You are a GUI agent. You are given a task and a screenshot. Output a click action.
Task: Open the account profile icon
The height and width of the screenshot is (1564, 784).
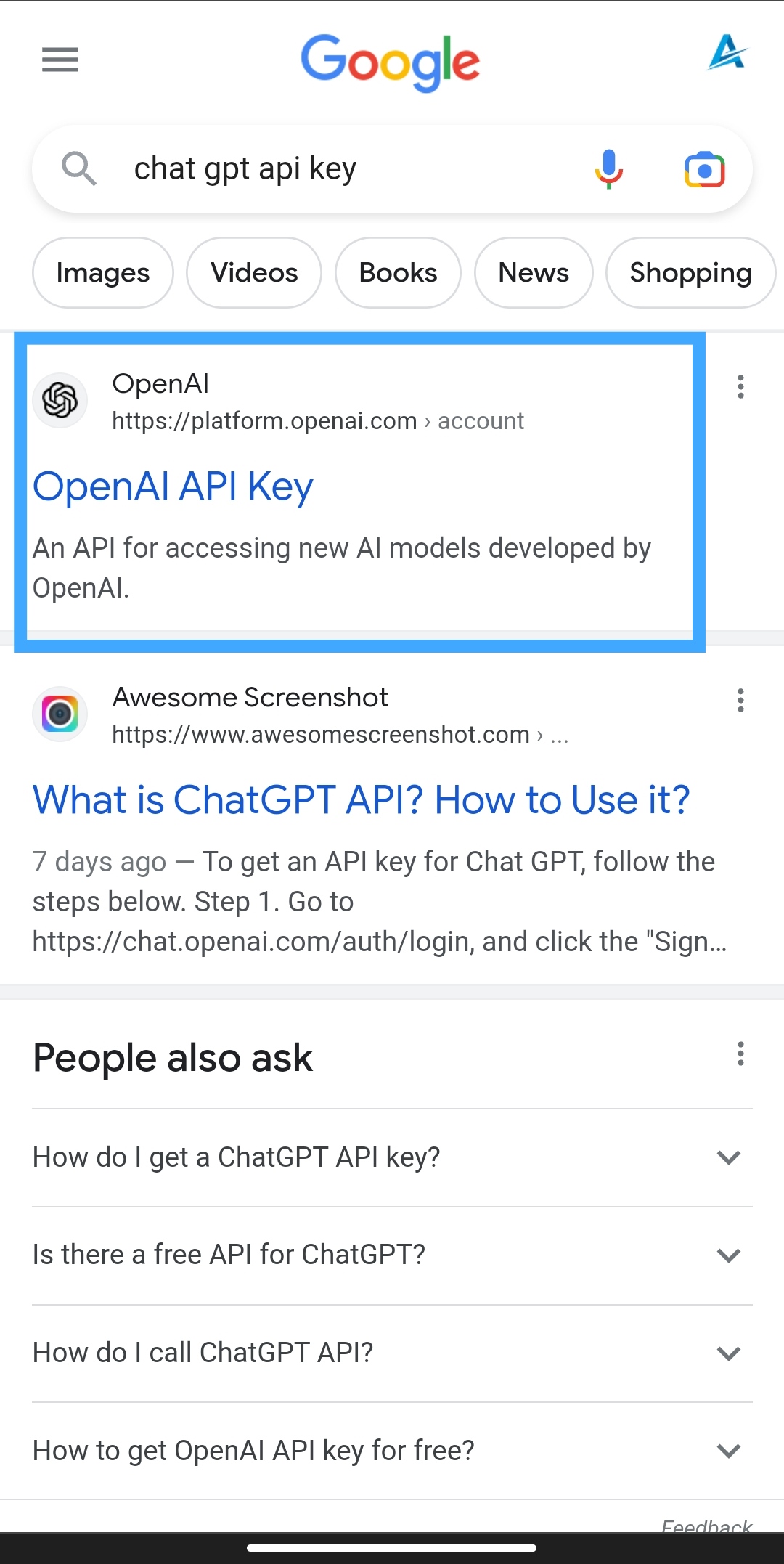coord(727,53)
